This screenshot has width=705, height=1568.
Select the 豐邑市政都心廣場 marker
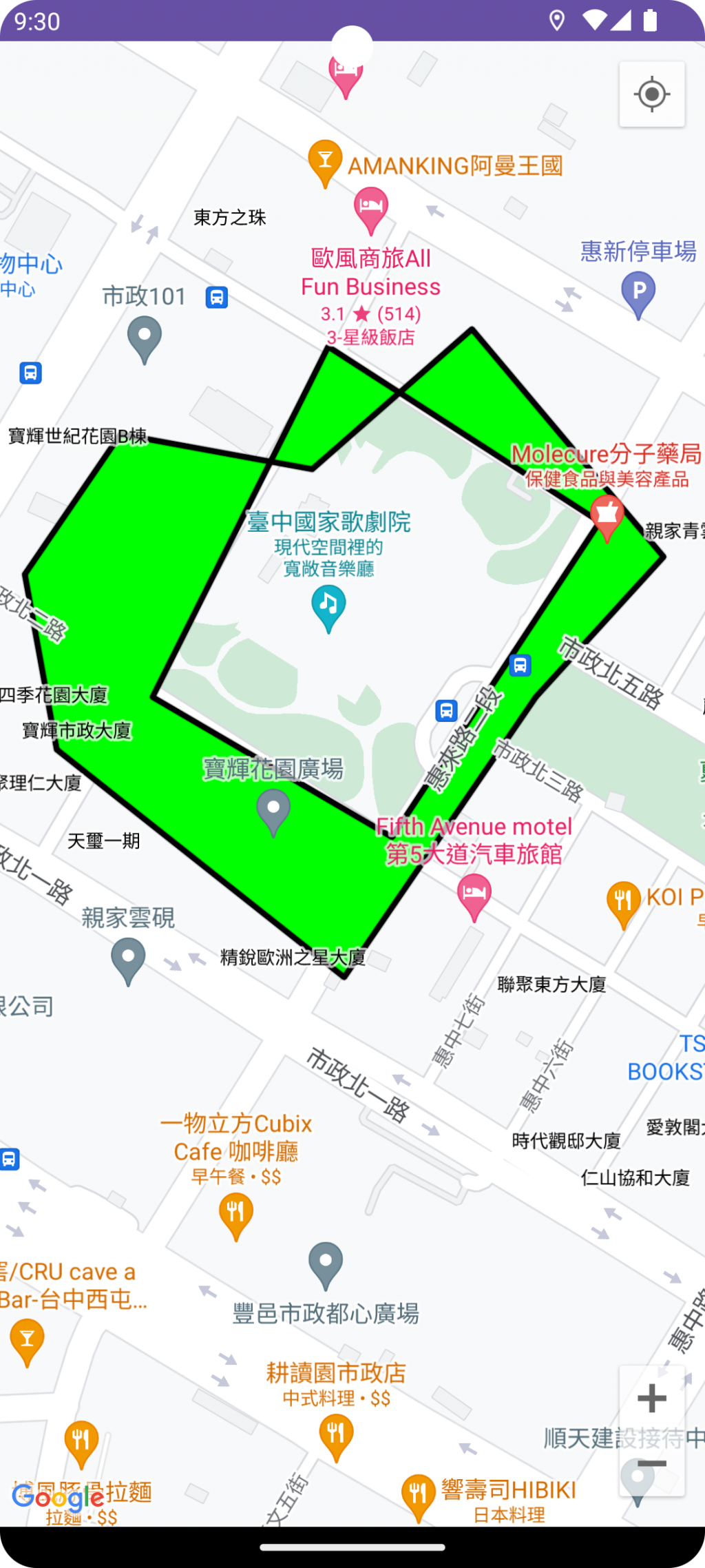(326, 1264)
